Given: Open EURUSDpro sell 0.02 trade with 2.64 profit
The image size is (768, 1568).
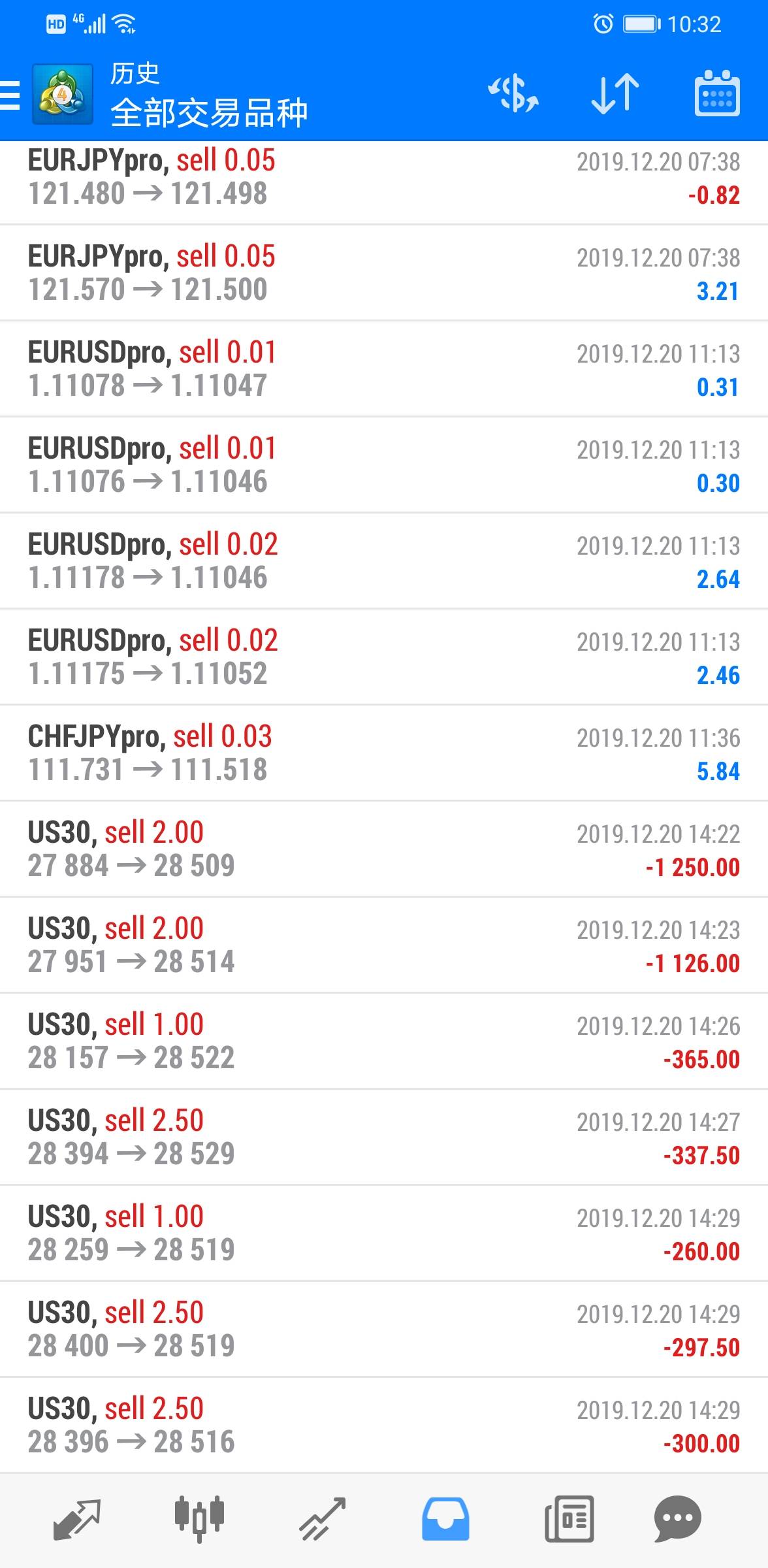Looking at the screenshot, I should (x=384, y=561).
